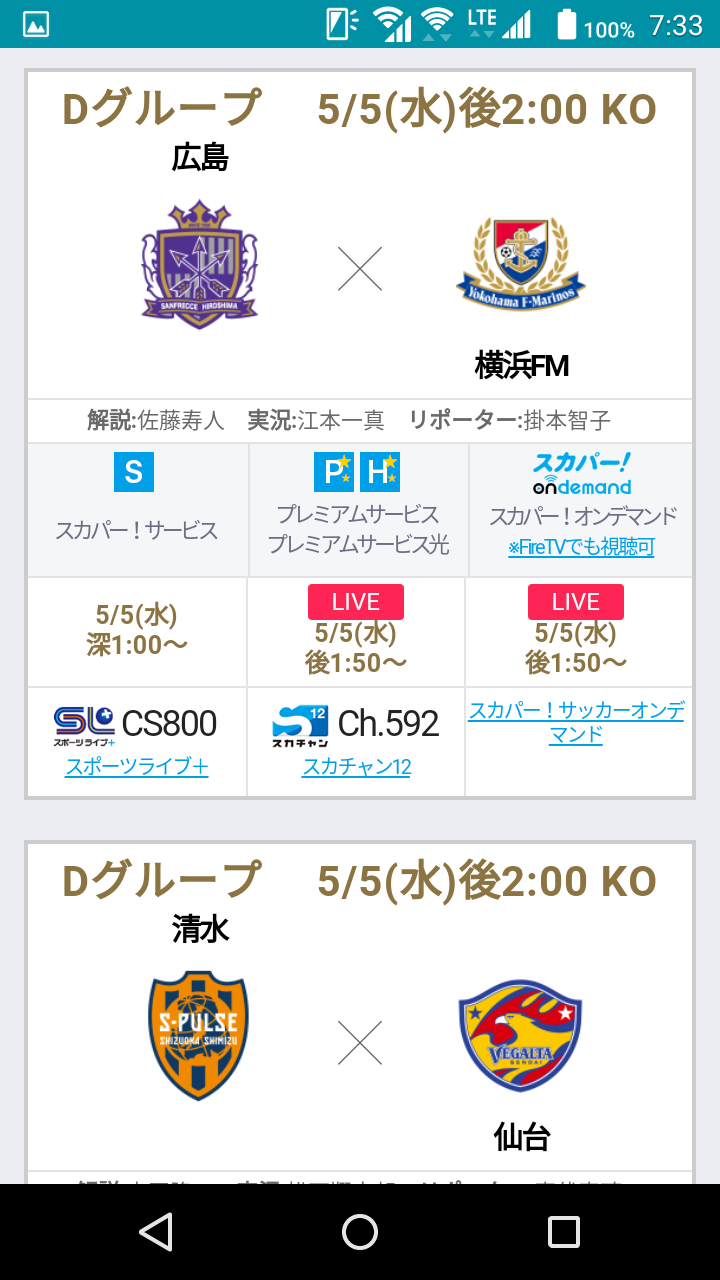Viewport: 720px width, 1280px height.
Task: Open the スカパー！サッカーオンデマンド link
Action: (576, 722)
